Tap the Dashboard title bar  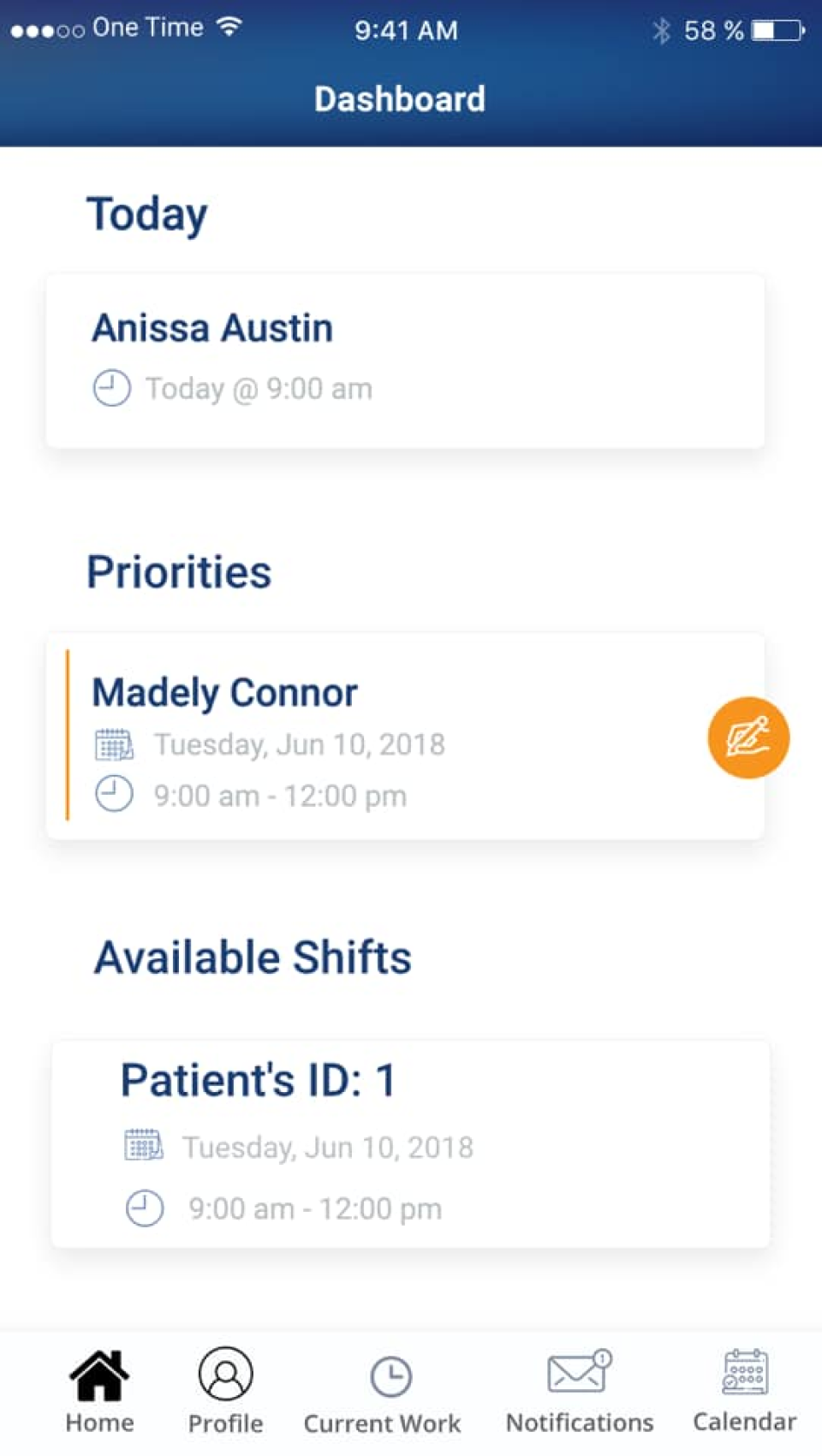pos(400,98)
